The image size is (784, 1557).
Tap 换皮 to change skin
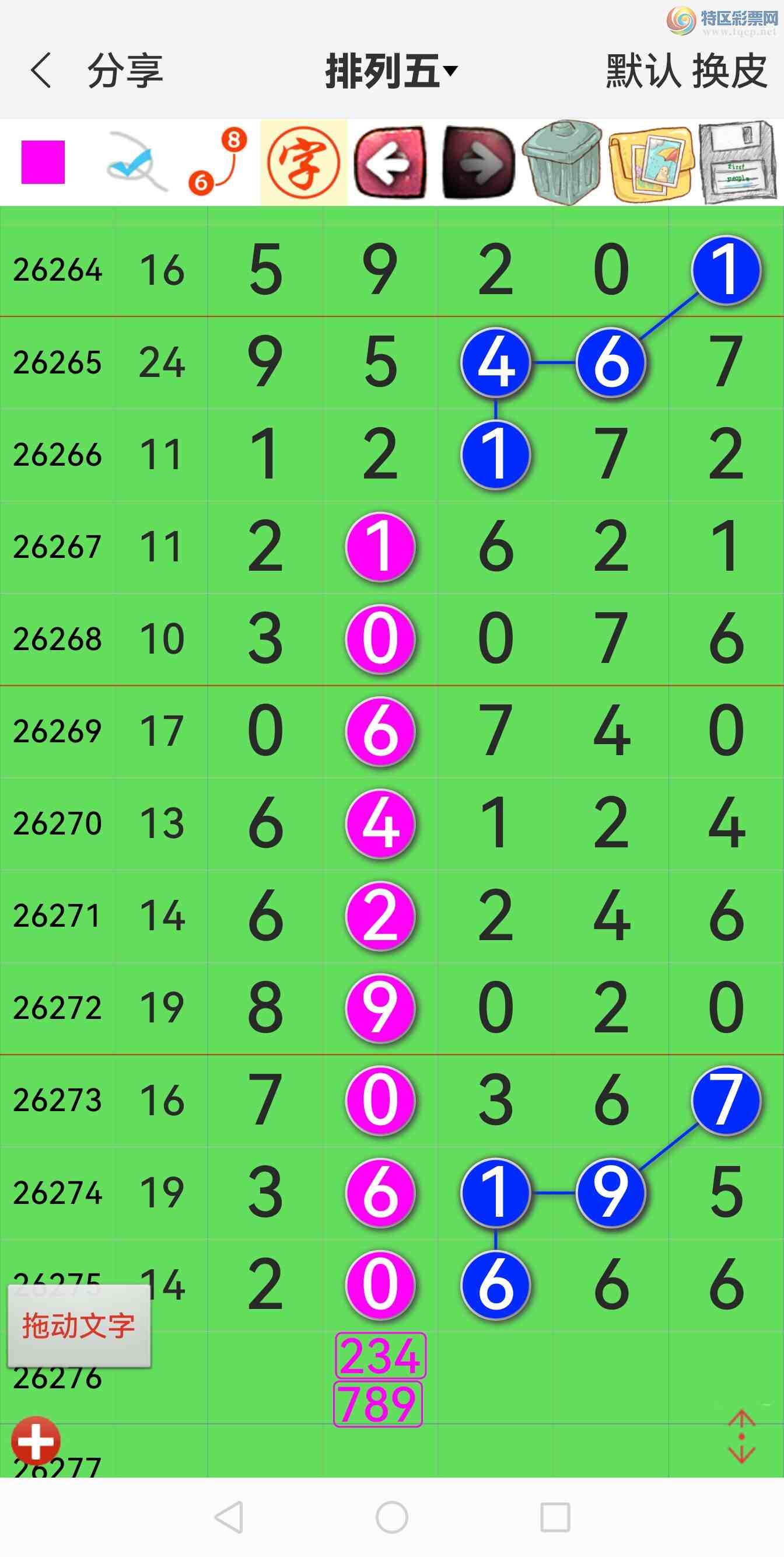point(730,71)
